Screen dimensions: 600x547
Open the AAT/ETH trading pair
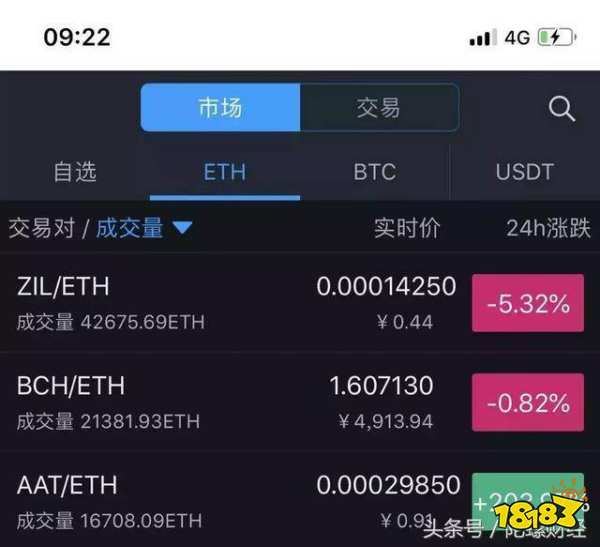[x=67, y=485]
